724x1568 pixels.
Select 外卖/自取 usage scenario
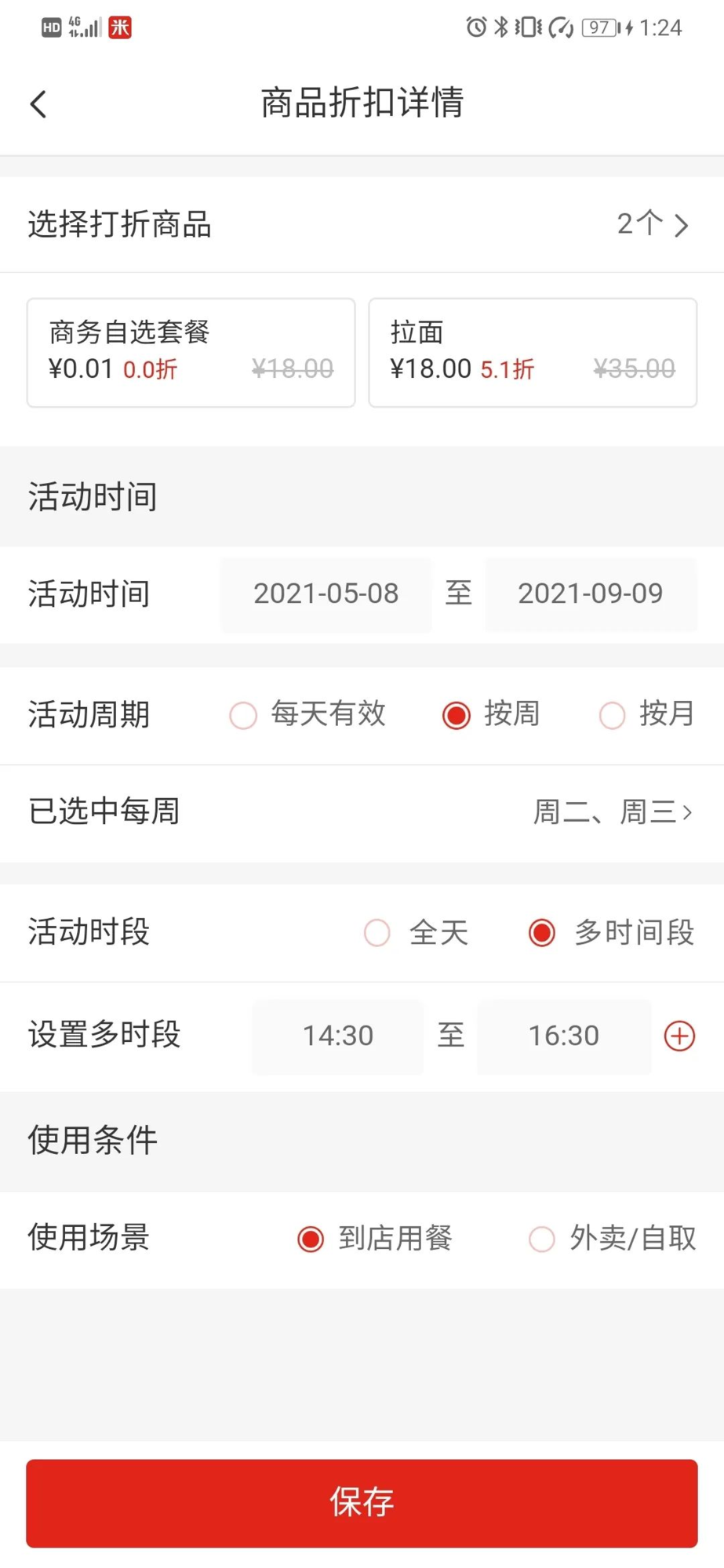click(x=613, y=1239)
